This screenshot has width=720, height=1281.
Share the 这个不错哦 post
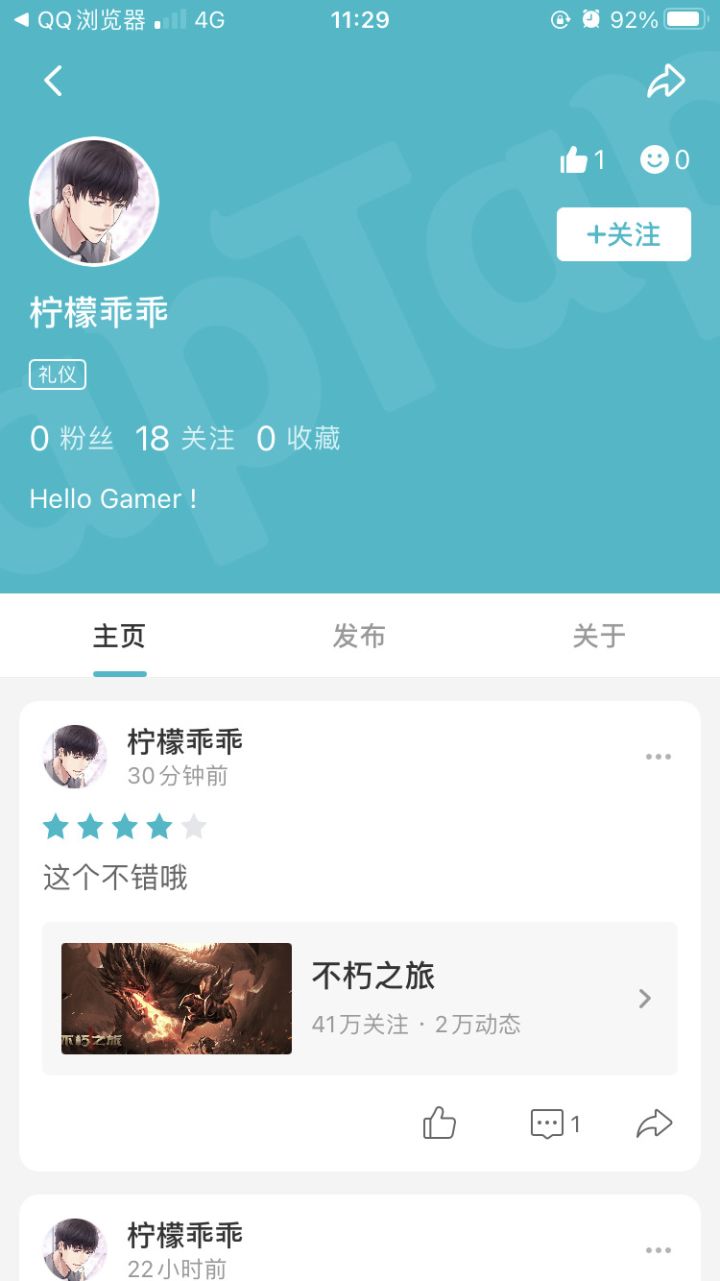coord(656,1122)
